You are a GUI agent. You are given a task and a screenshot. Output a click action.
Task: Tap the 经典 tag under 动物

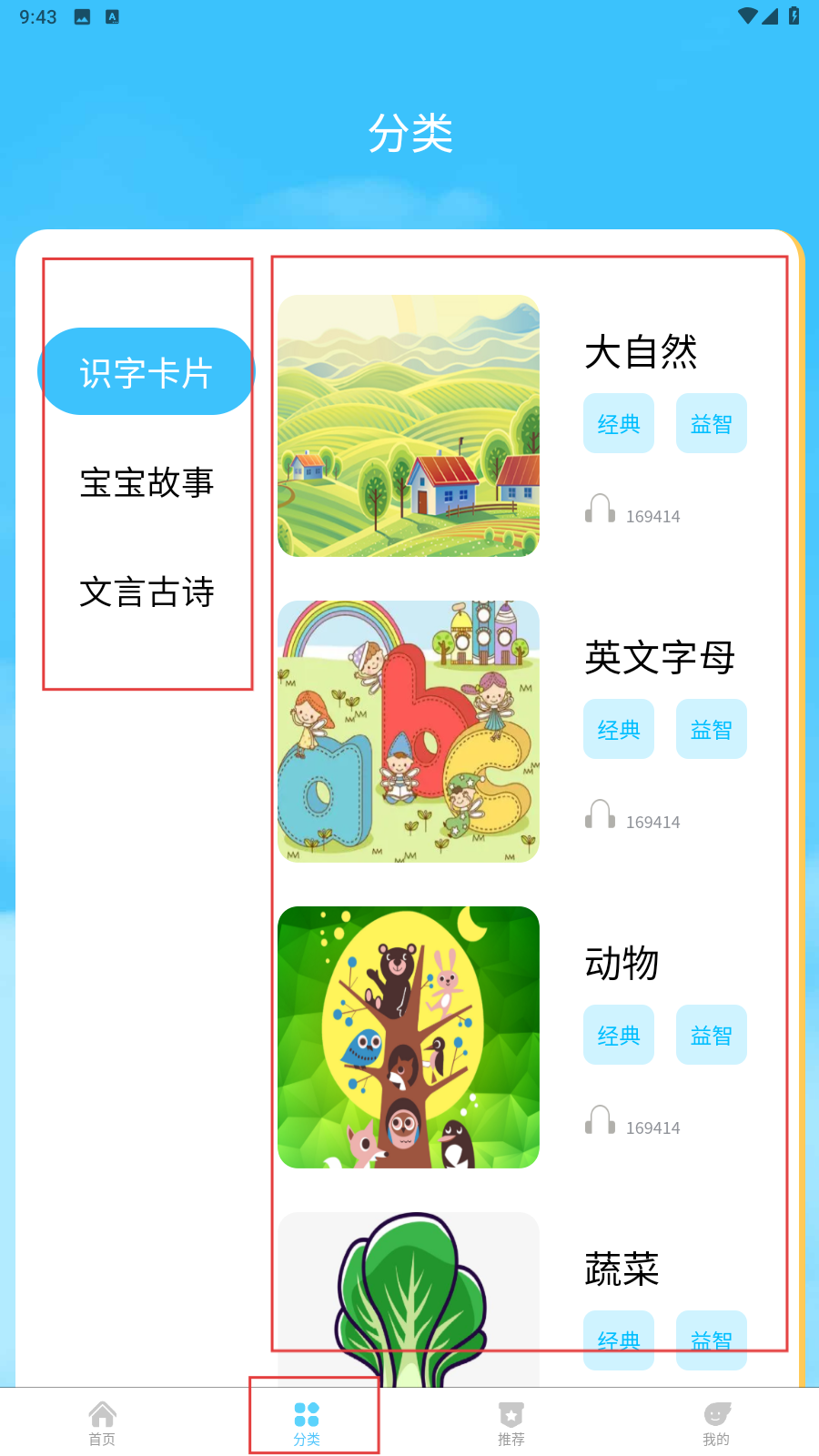coord(619,1035)
